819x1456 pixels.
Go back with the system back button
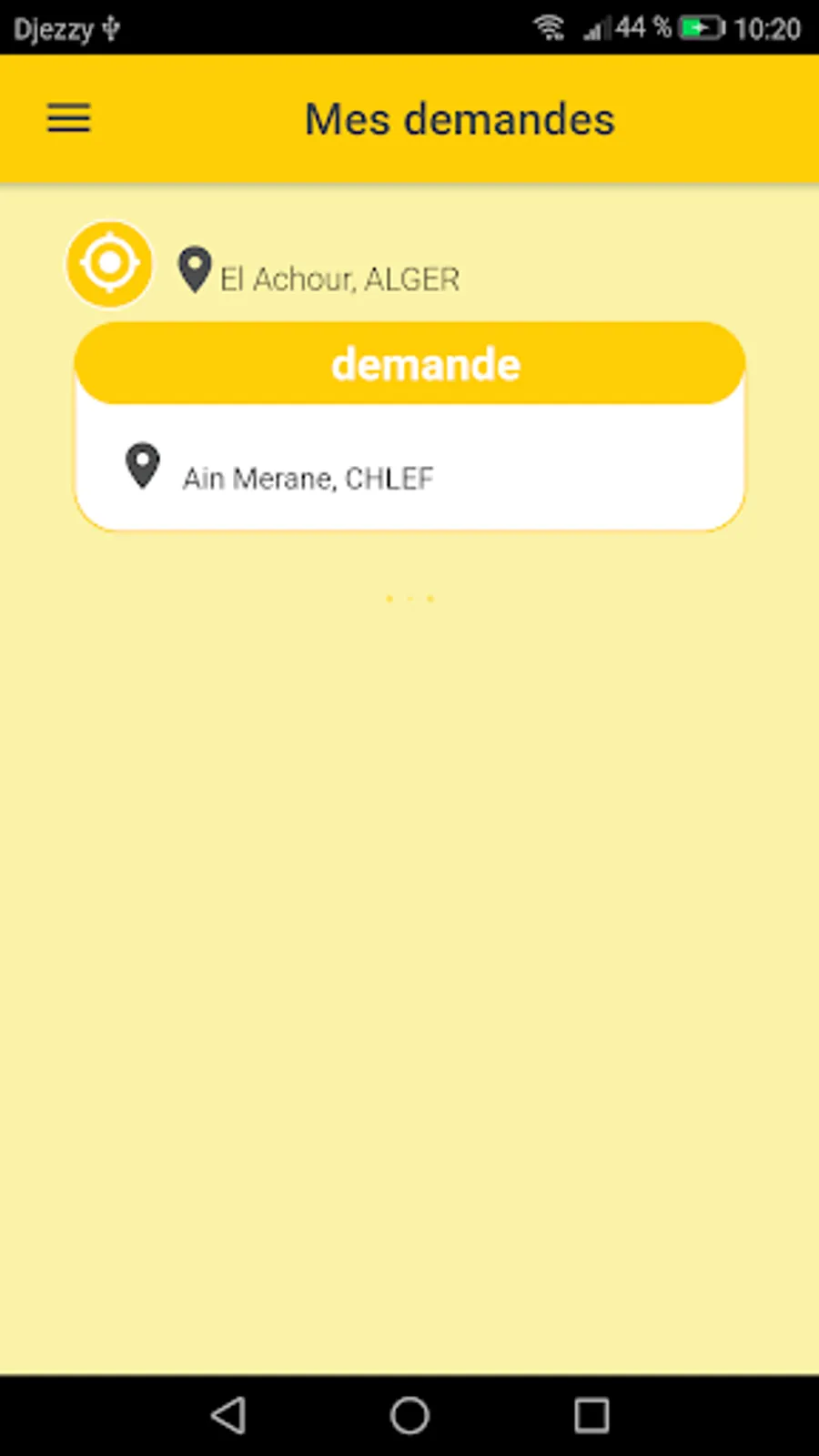tap(228, 1415)
